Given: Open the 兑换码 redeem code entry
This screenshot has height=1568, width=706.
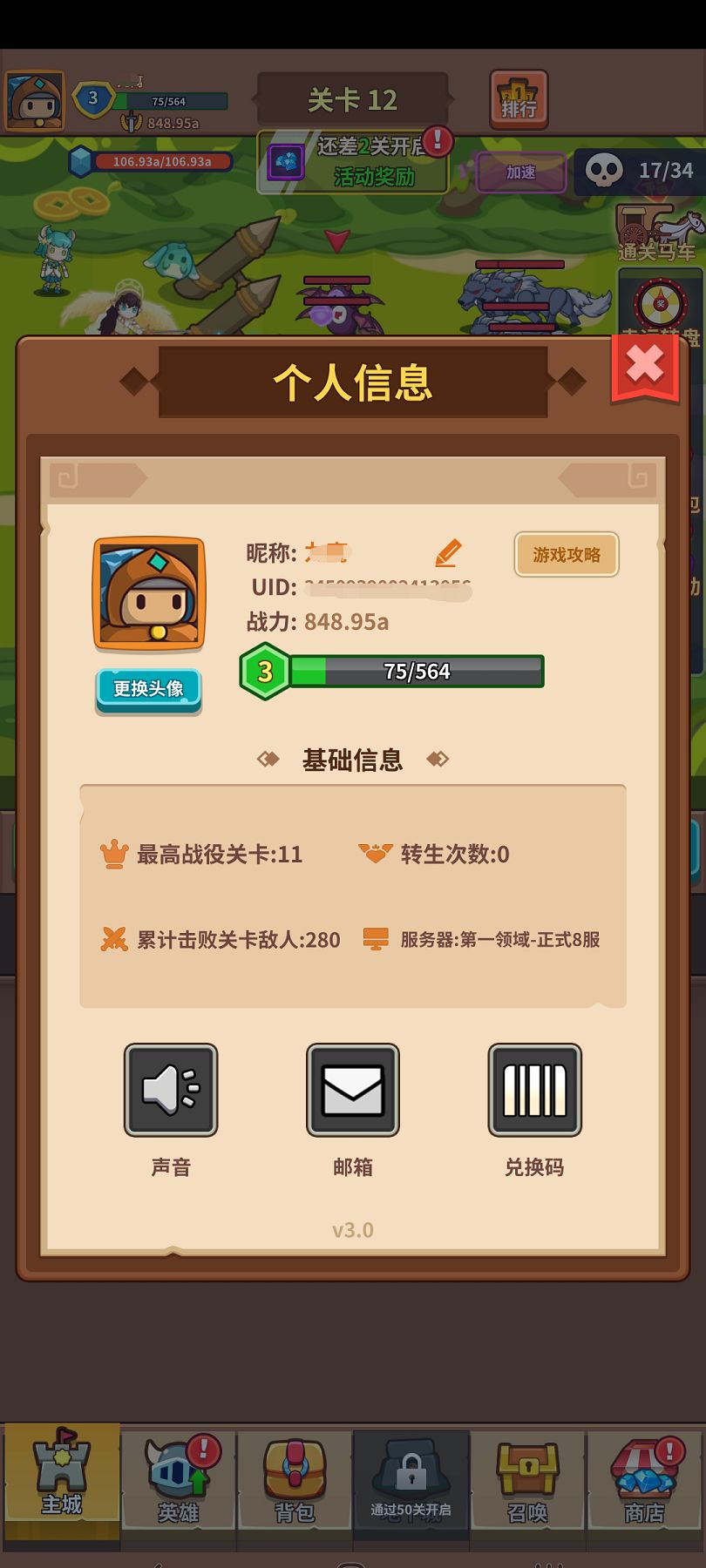Looking at the screenshot, I should (534, 1091).
